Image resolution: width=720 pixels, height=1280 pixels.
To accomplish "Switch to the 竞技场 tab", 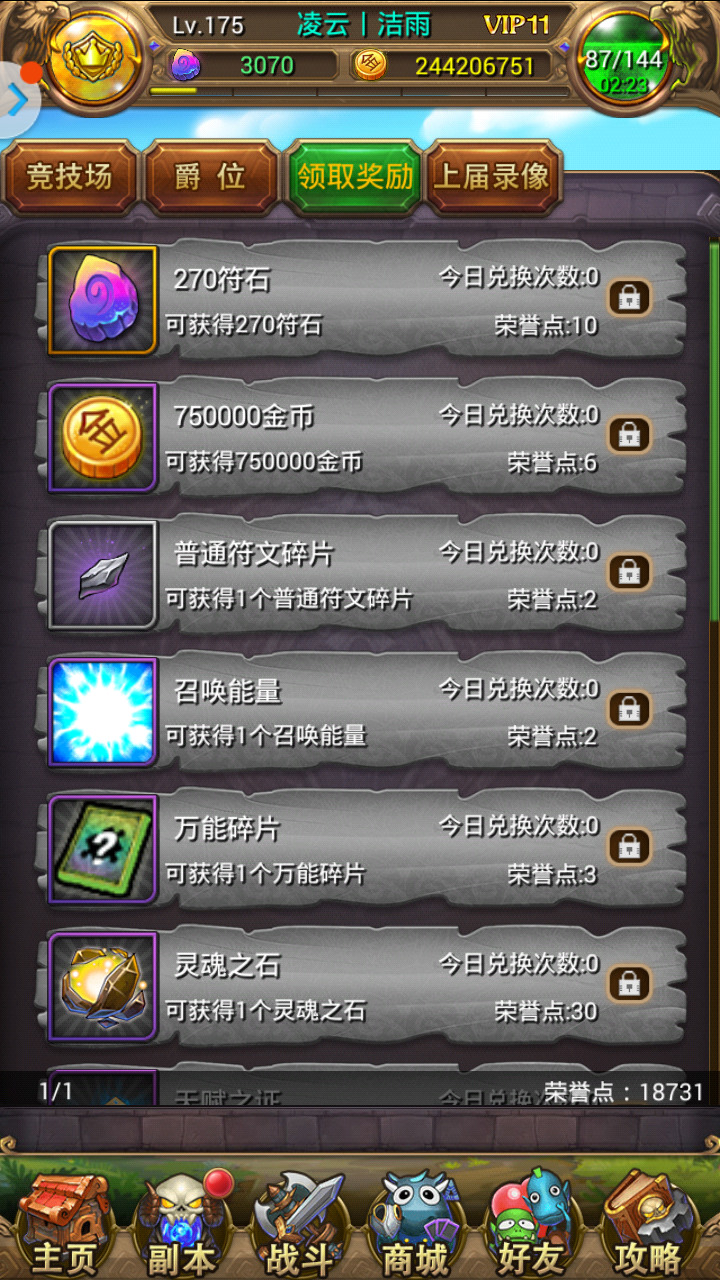I will point(70,178).
